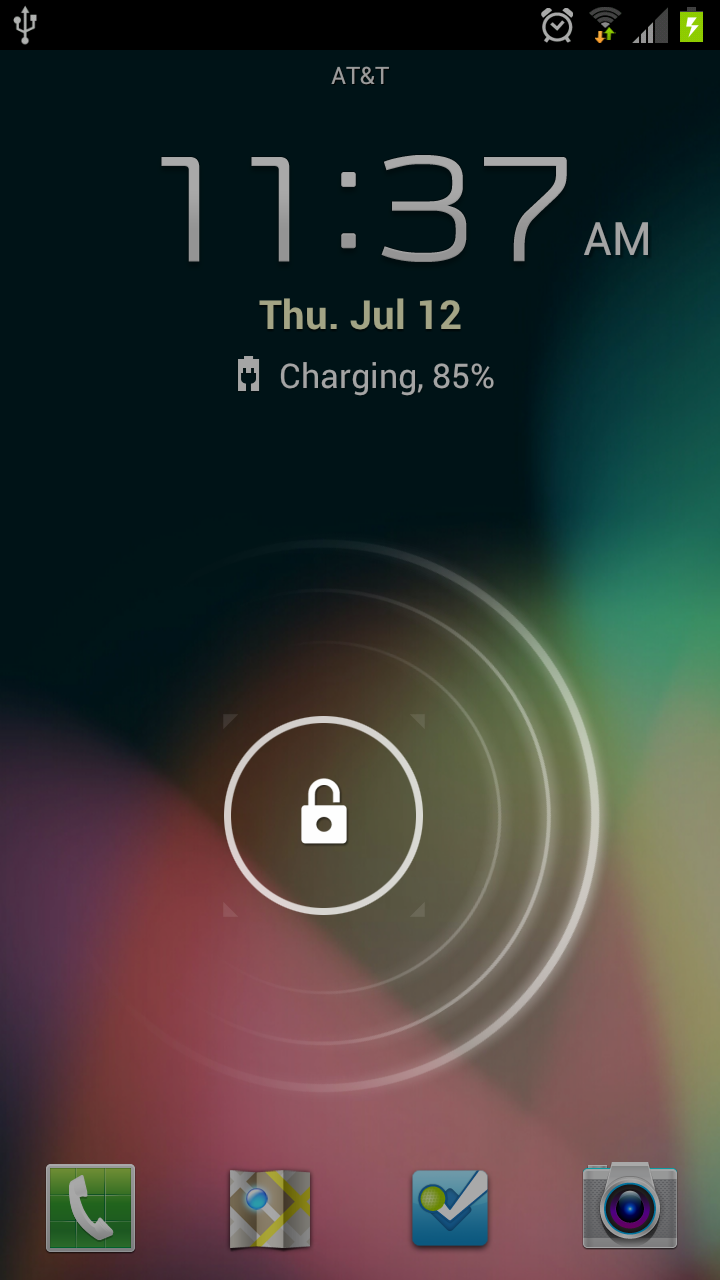Open the Phone dialer shortcut

[x=90, y=1208]
